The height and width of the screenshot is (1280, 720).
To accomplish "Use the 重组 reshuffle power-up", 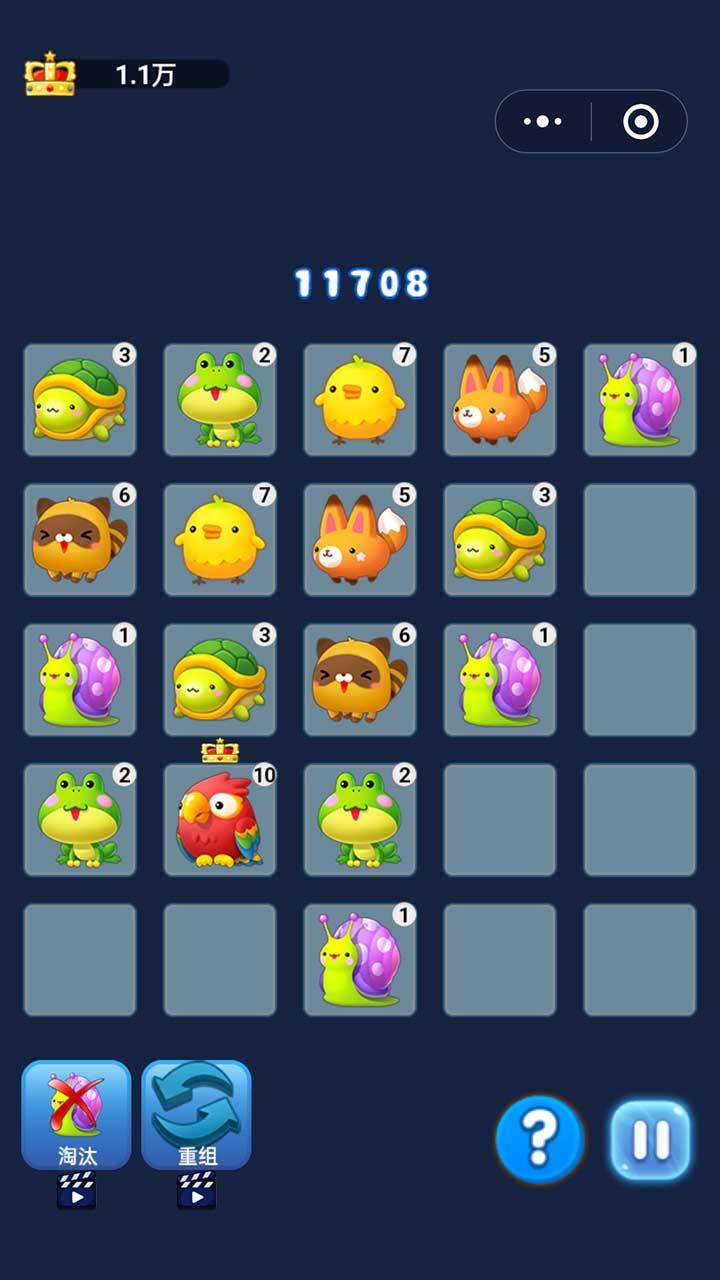I will point(196,1114).
